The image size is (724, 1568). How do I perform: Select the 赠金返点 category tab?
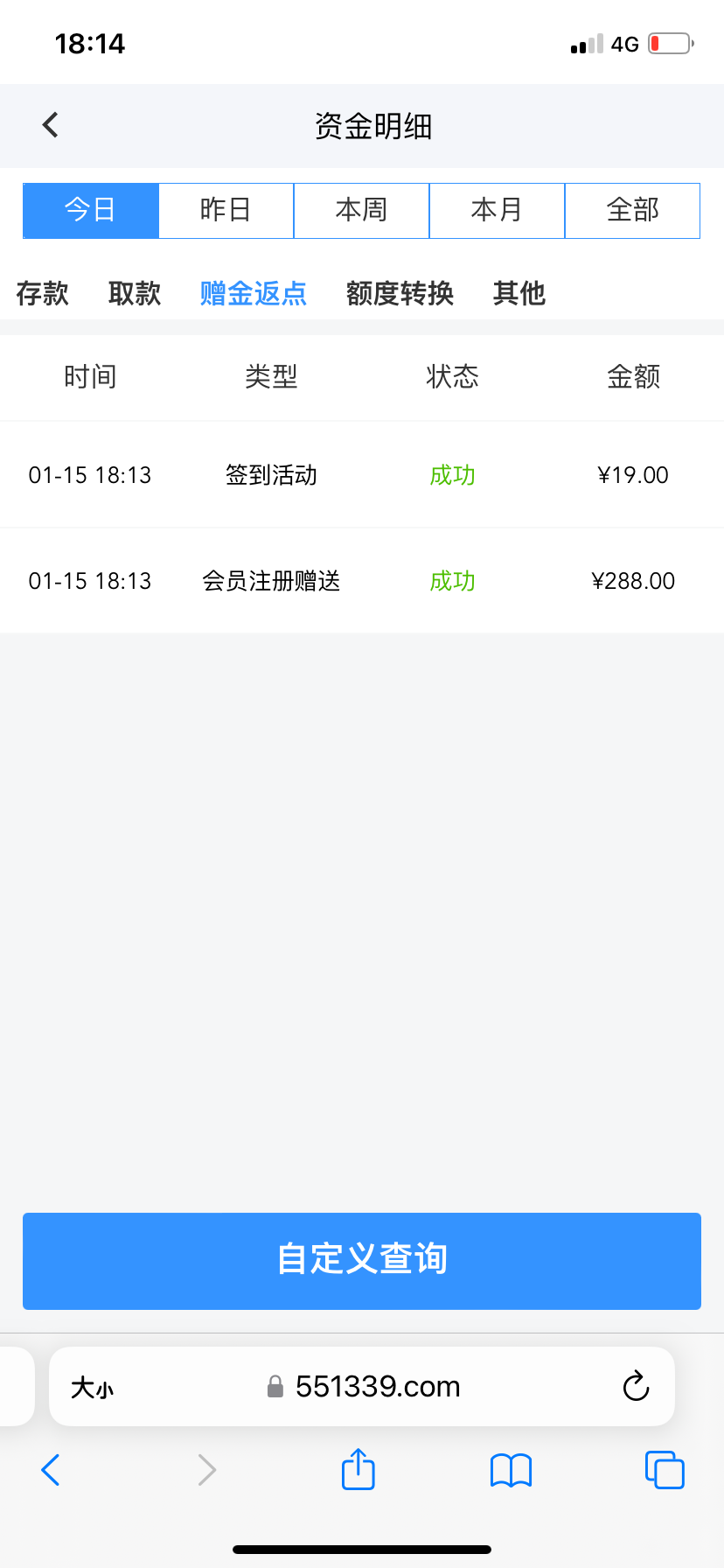254,293
